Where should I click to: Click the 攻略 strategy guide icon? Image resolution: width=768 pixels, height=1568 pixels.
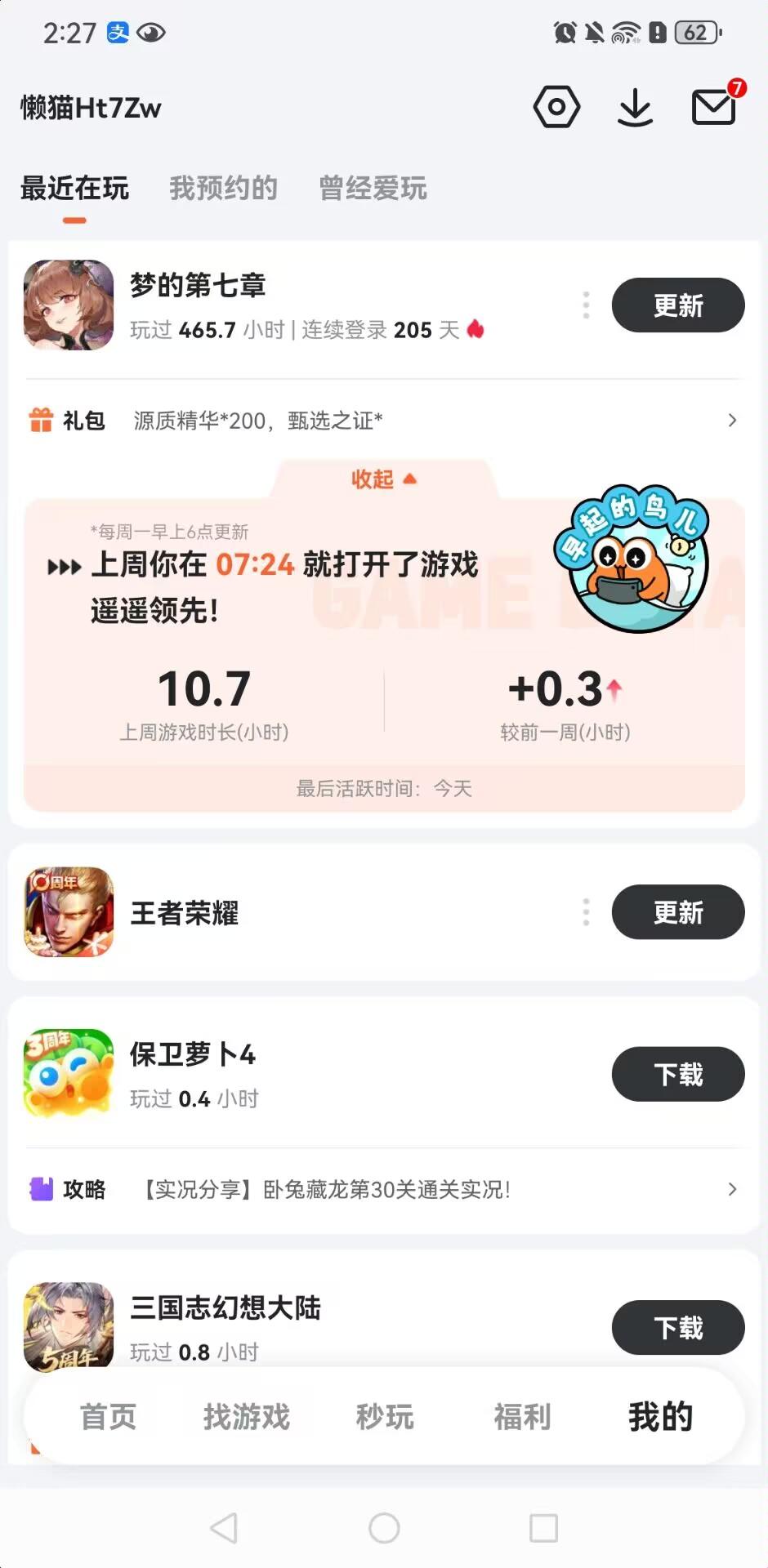(38, 1191)
